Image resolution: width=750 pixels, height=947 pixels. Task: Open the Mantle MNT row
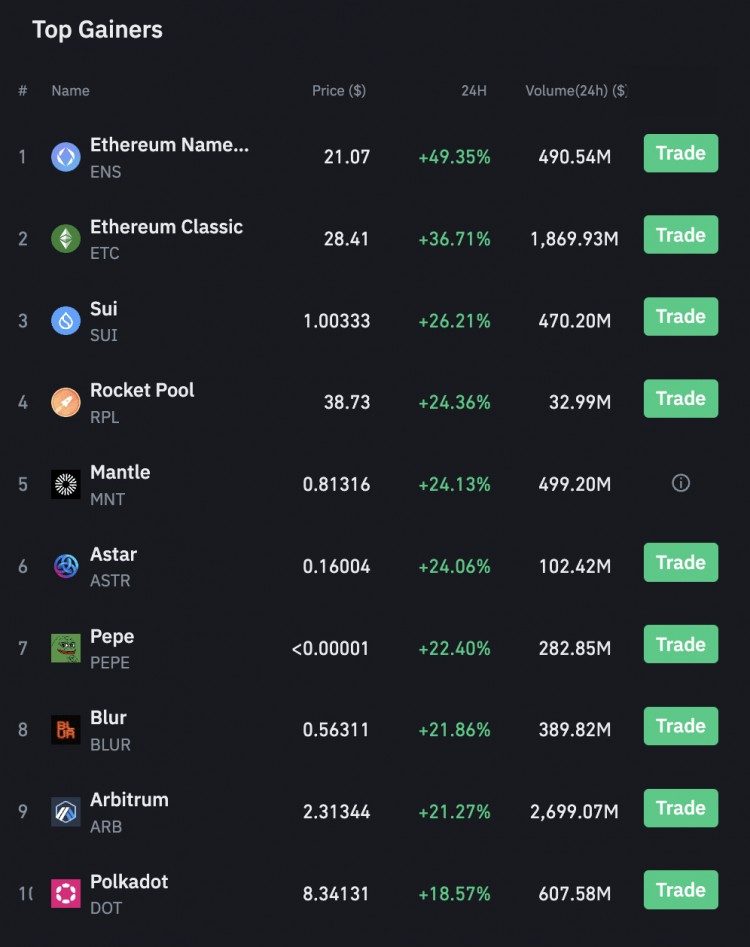coord(120,484)
